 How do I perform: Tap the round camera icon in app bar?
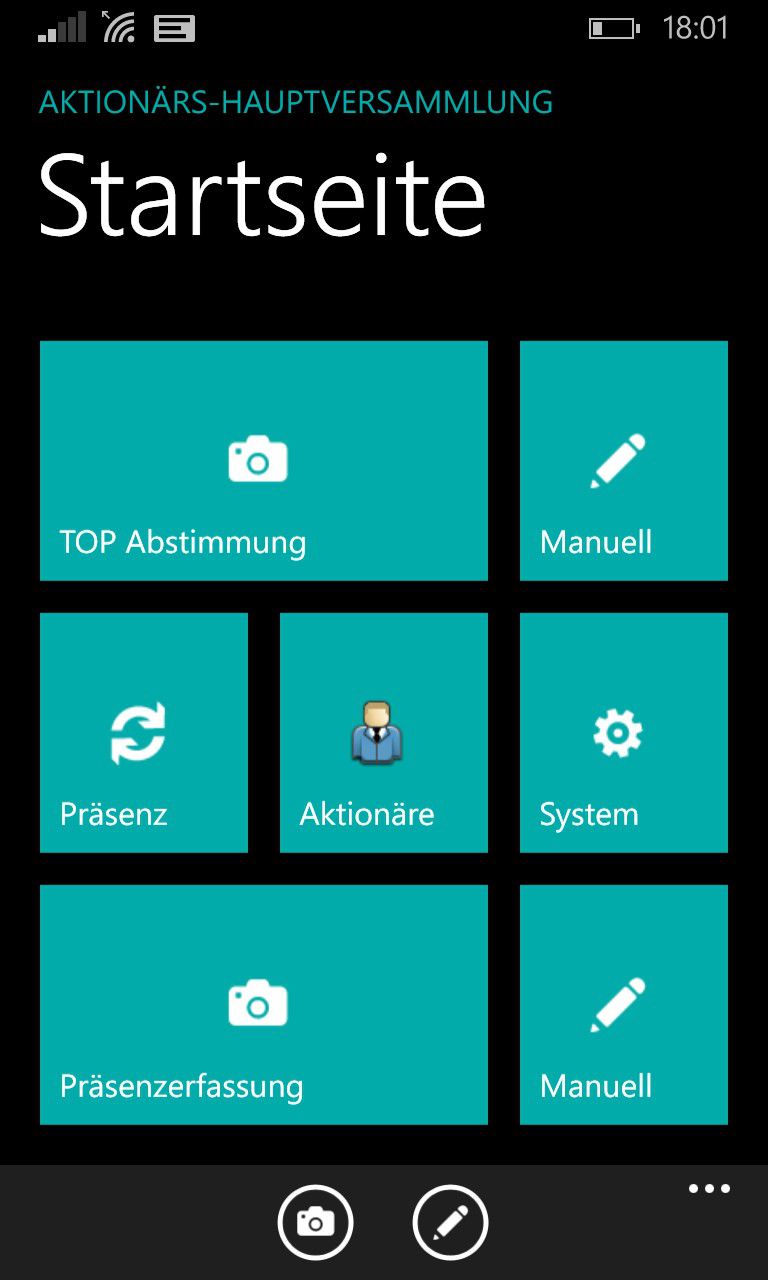pos(315,1221)
